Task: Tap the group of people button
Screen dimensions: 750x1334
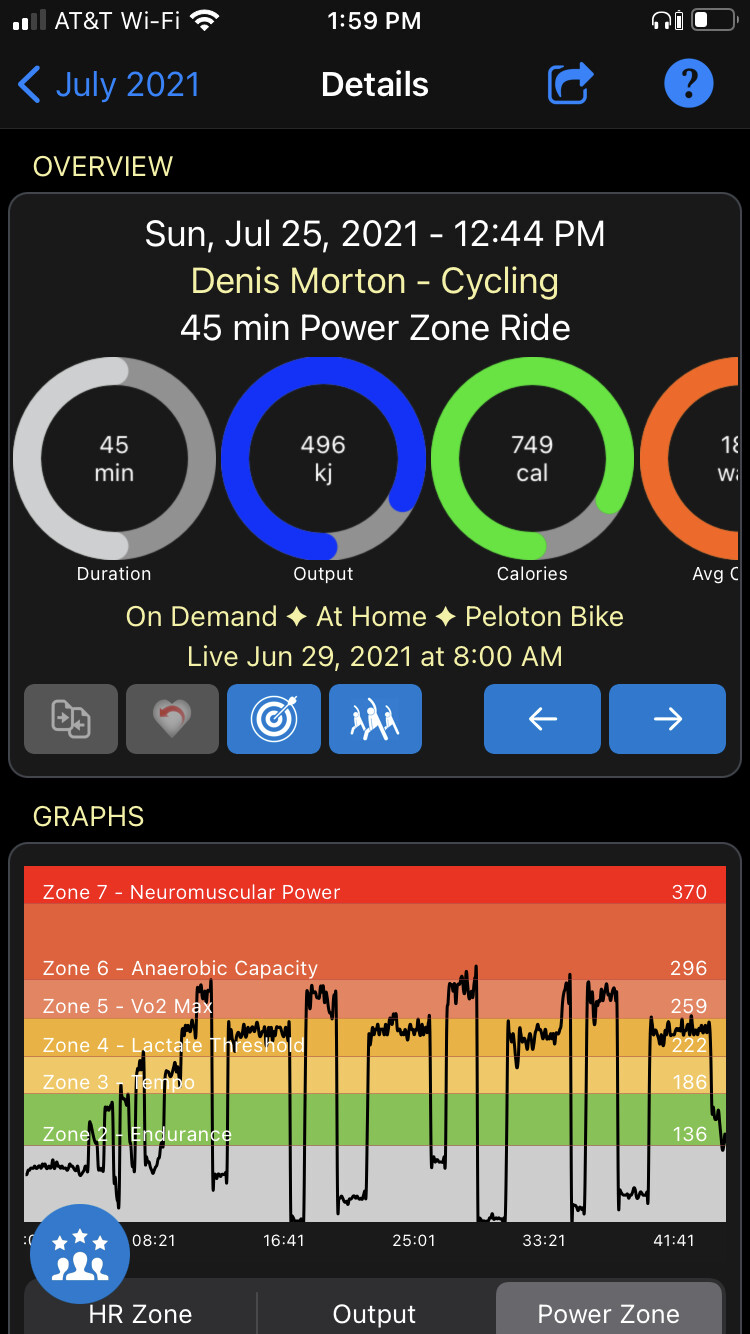Action: point(375,718)
